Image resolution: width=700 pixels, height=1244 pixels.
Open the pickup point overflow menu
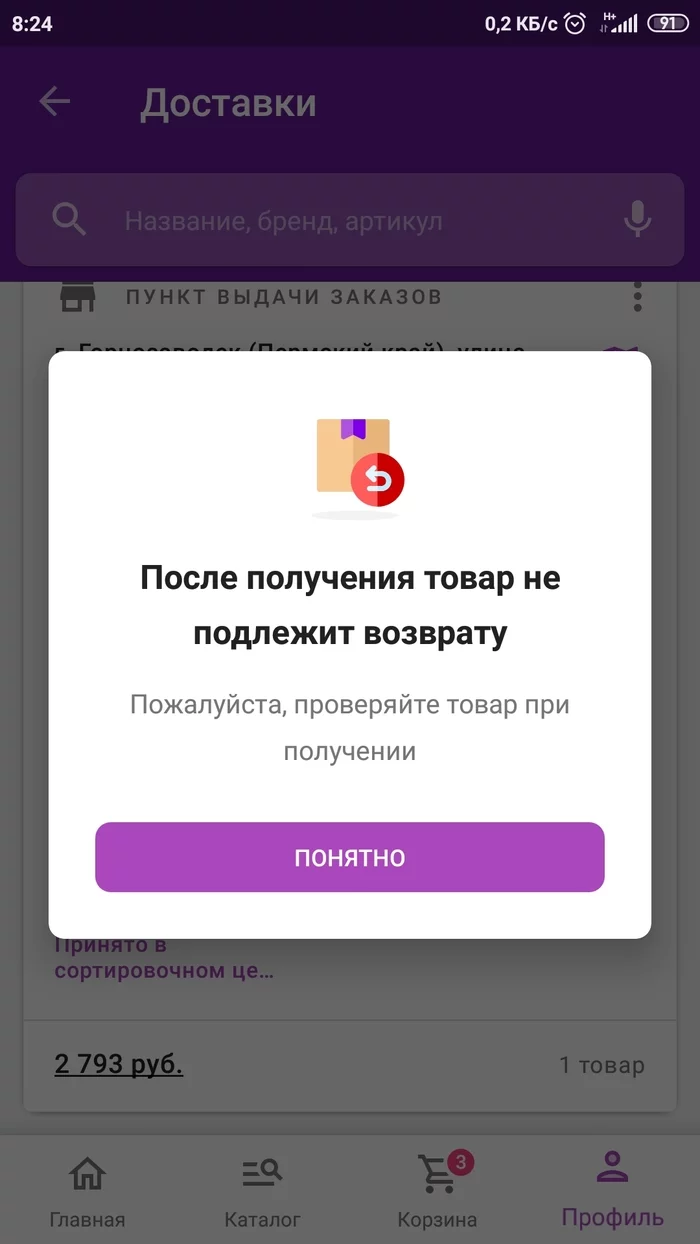(x=637, y=296)
